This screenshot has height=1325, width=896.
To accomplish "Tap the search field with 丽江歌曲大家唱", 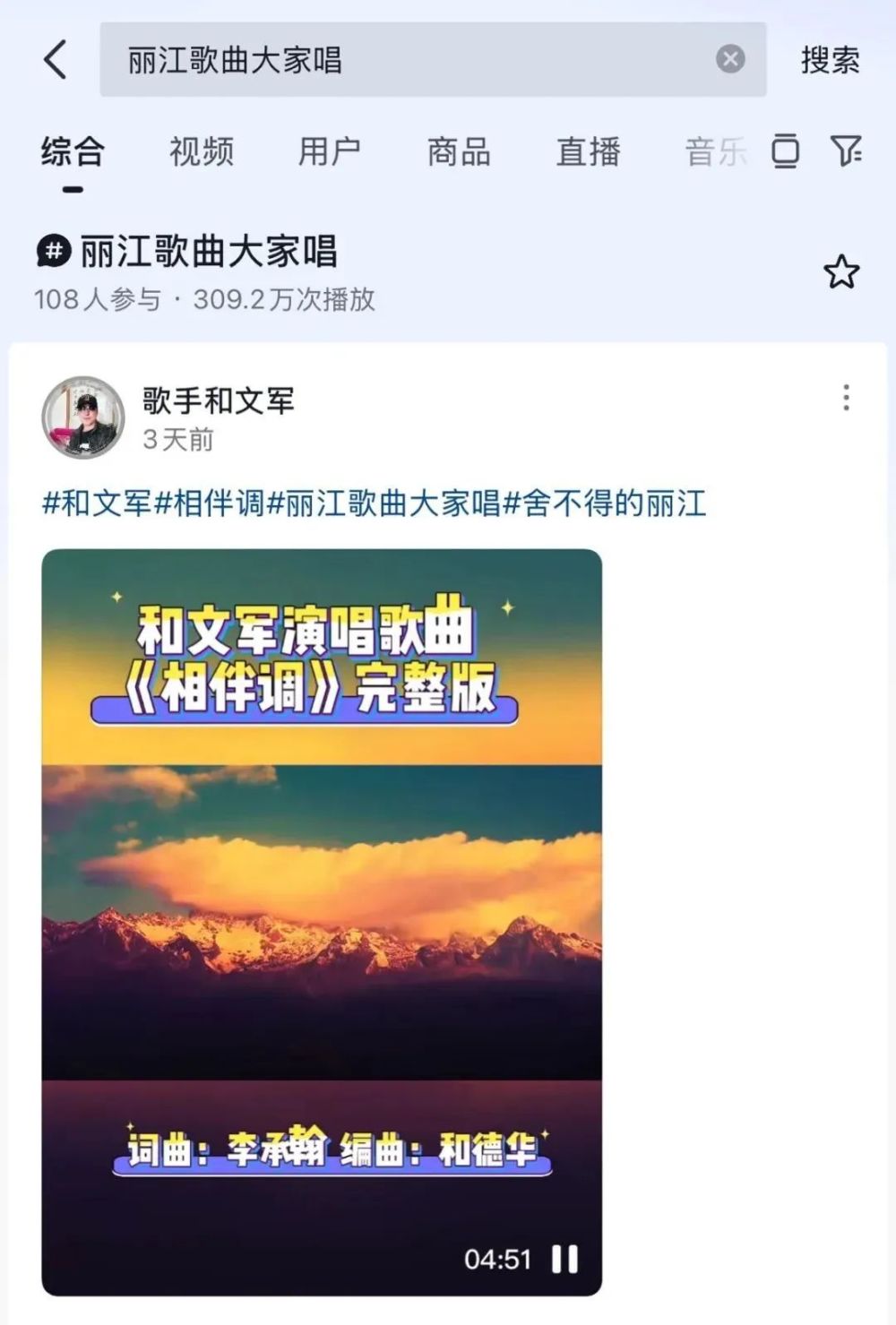I will [x=403, y=60].
